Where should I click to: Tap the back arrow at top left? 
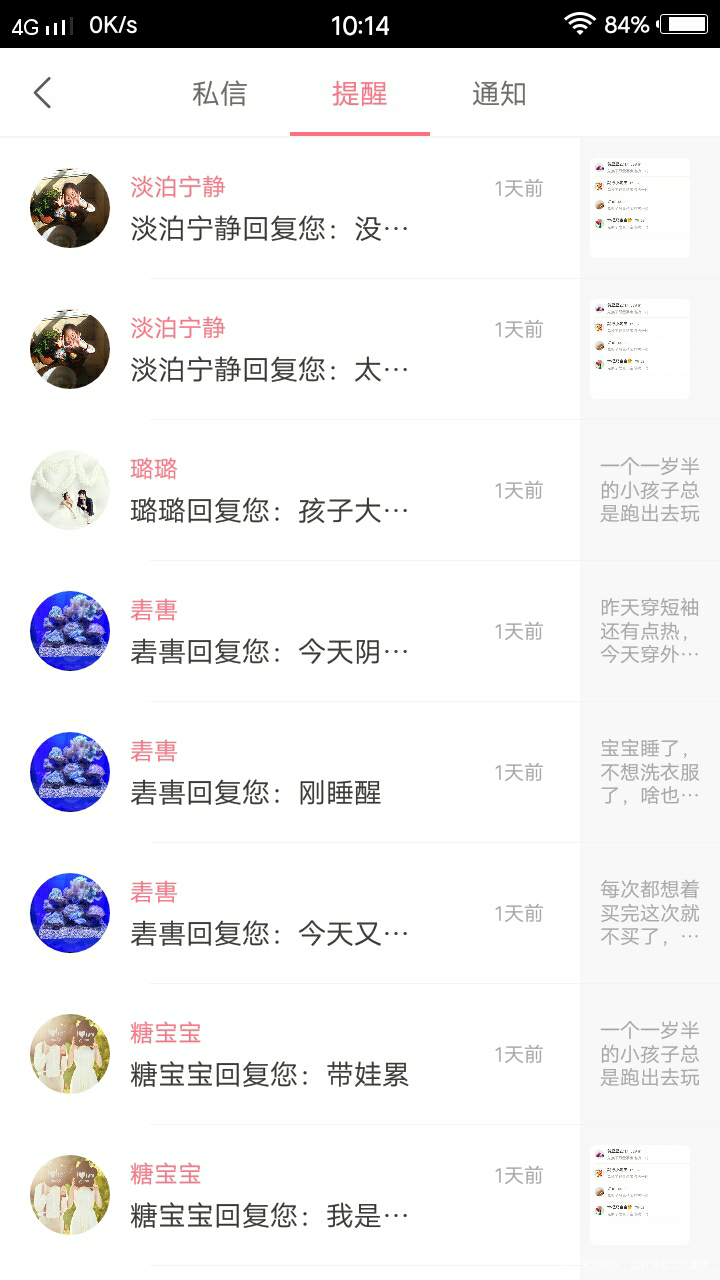click(40, 91)
